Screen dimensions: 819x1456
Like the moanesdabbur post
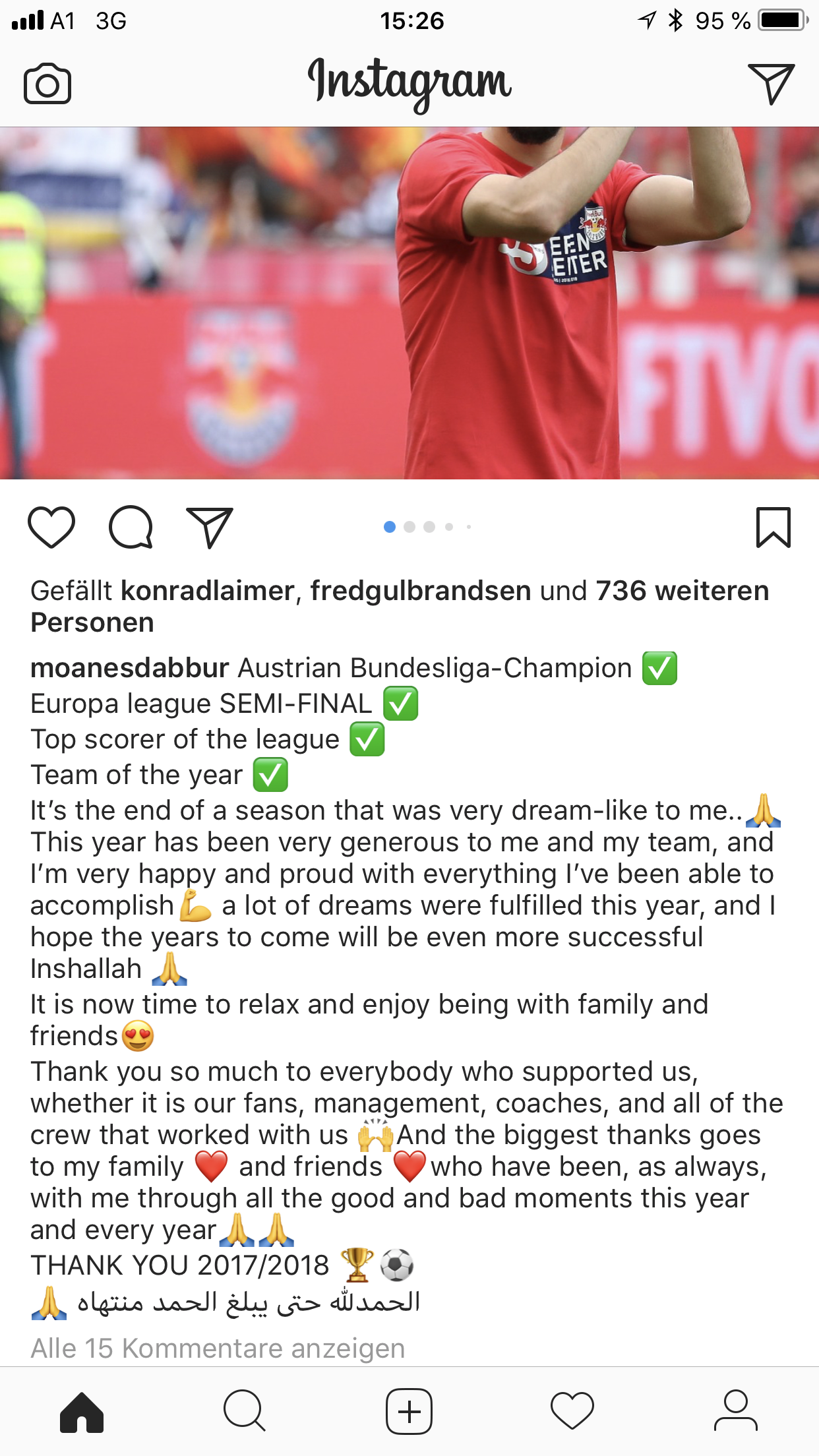click(51, 528)
